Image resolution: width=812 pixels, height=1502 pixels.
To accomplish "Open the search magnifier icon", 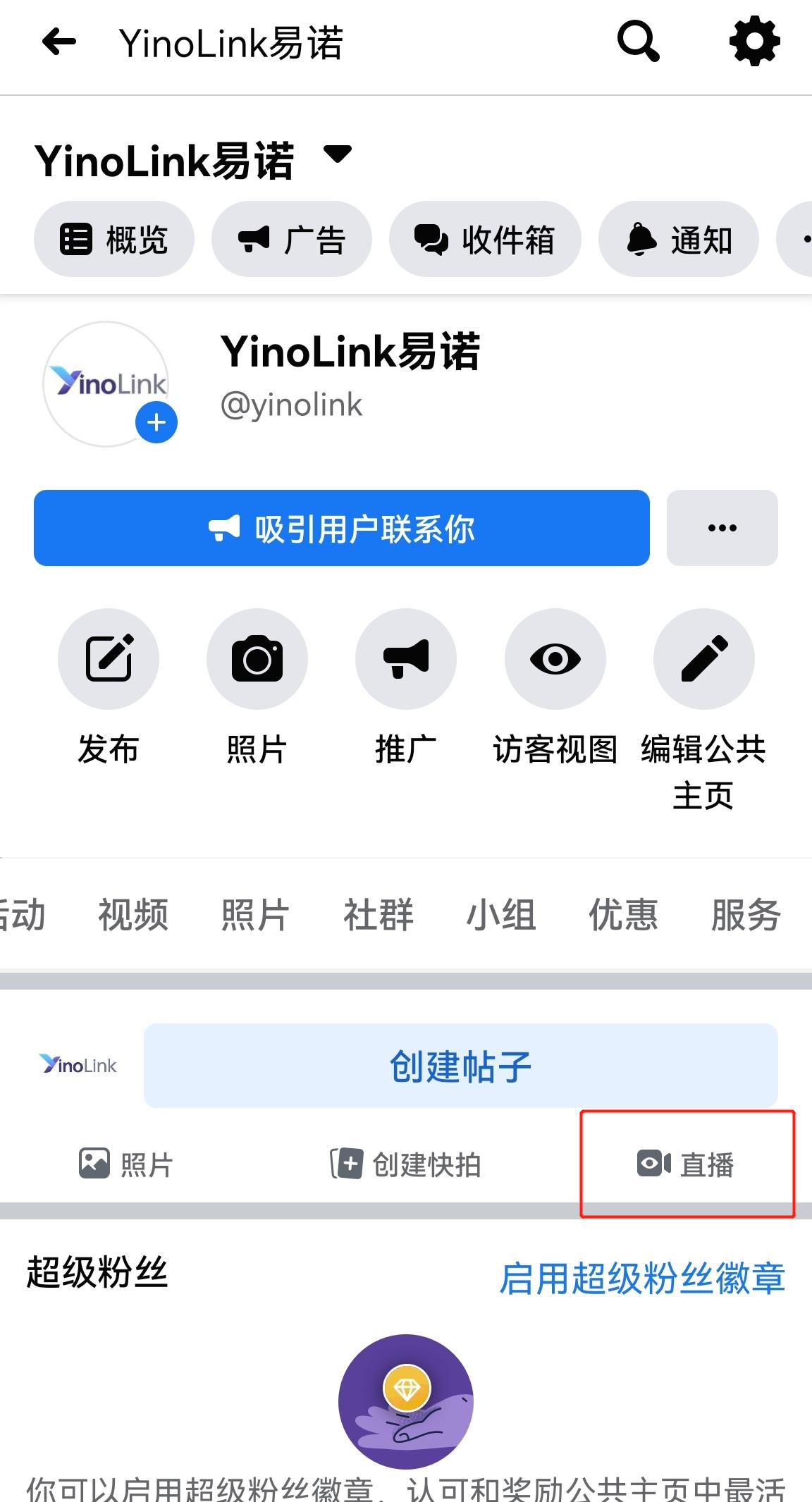I will [x=638, y=42].
